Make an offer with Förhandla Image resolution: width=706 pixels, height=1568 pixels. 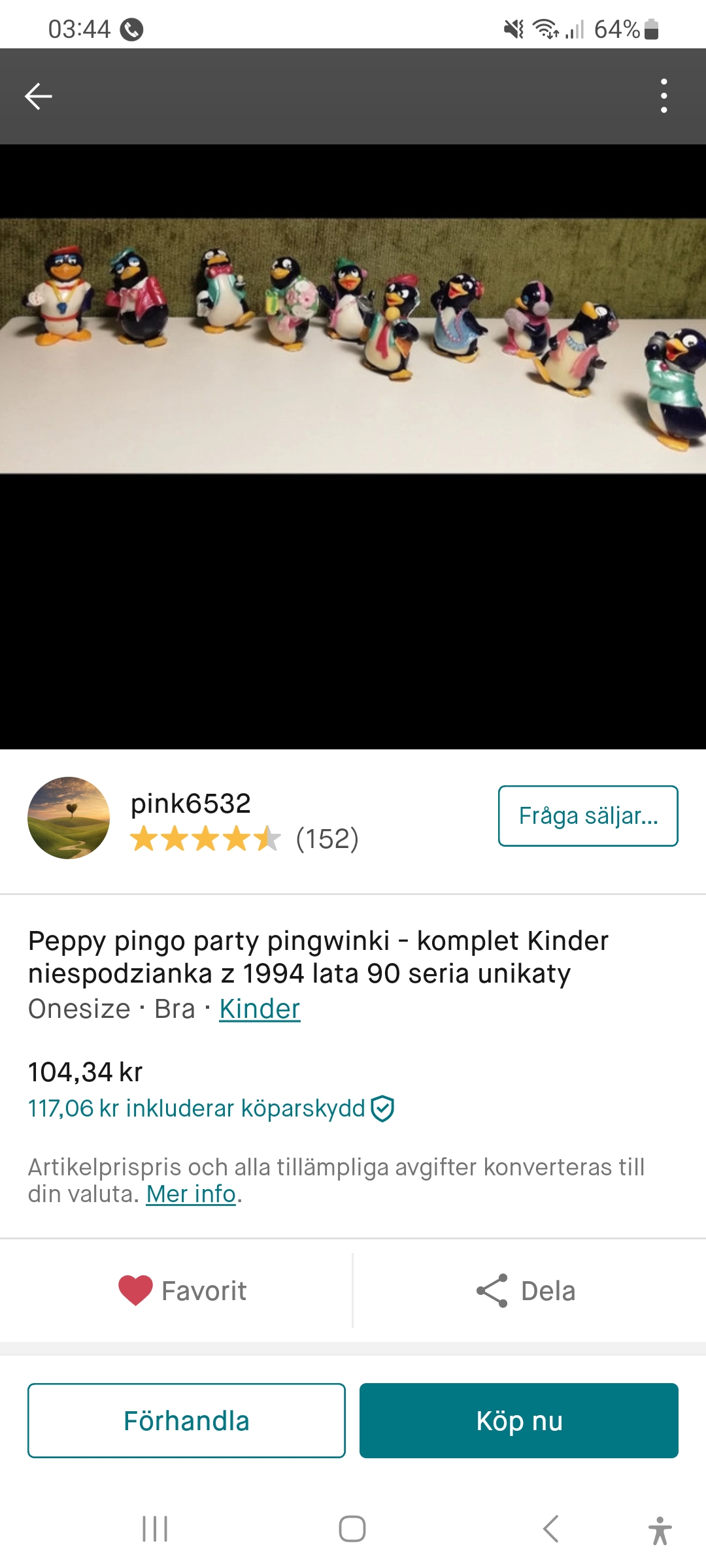(x=186, y=1421)
